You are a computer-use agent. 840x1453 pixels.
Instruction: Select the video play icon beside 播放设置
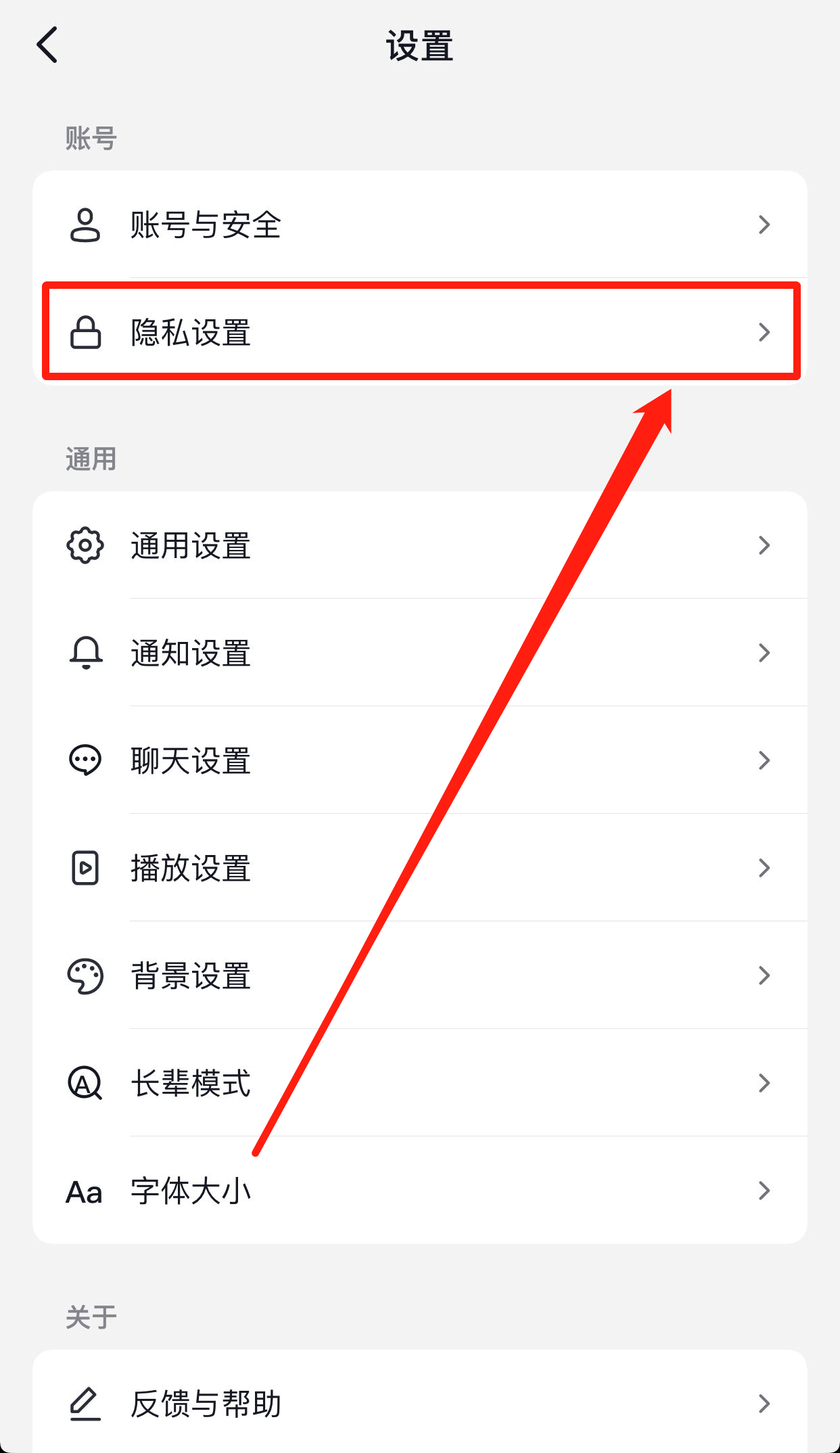[84, 867]
